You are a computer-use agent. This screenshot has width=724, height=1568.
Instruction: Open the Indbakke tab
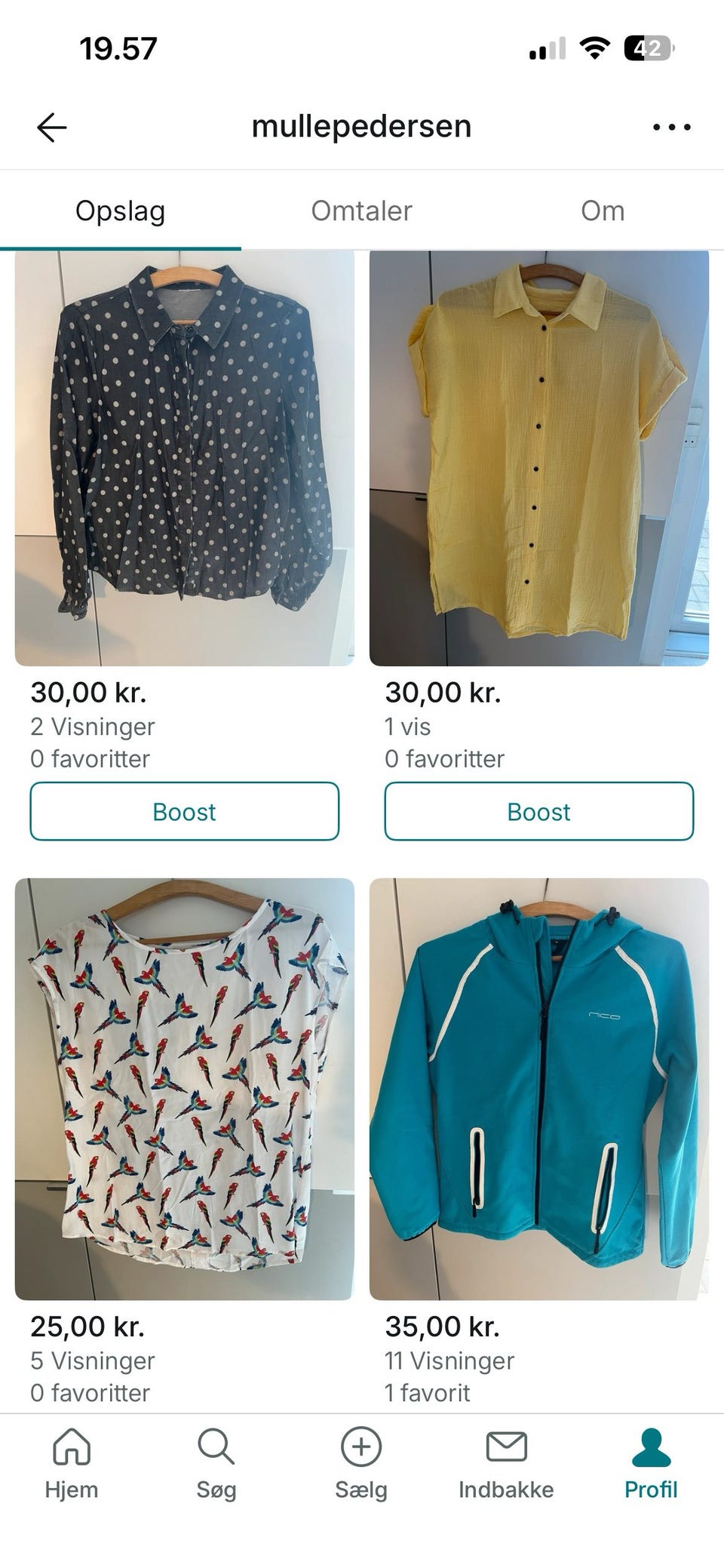click(506, 1464)
